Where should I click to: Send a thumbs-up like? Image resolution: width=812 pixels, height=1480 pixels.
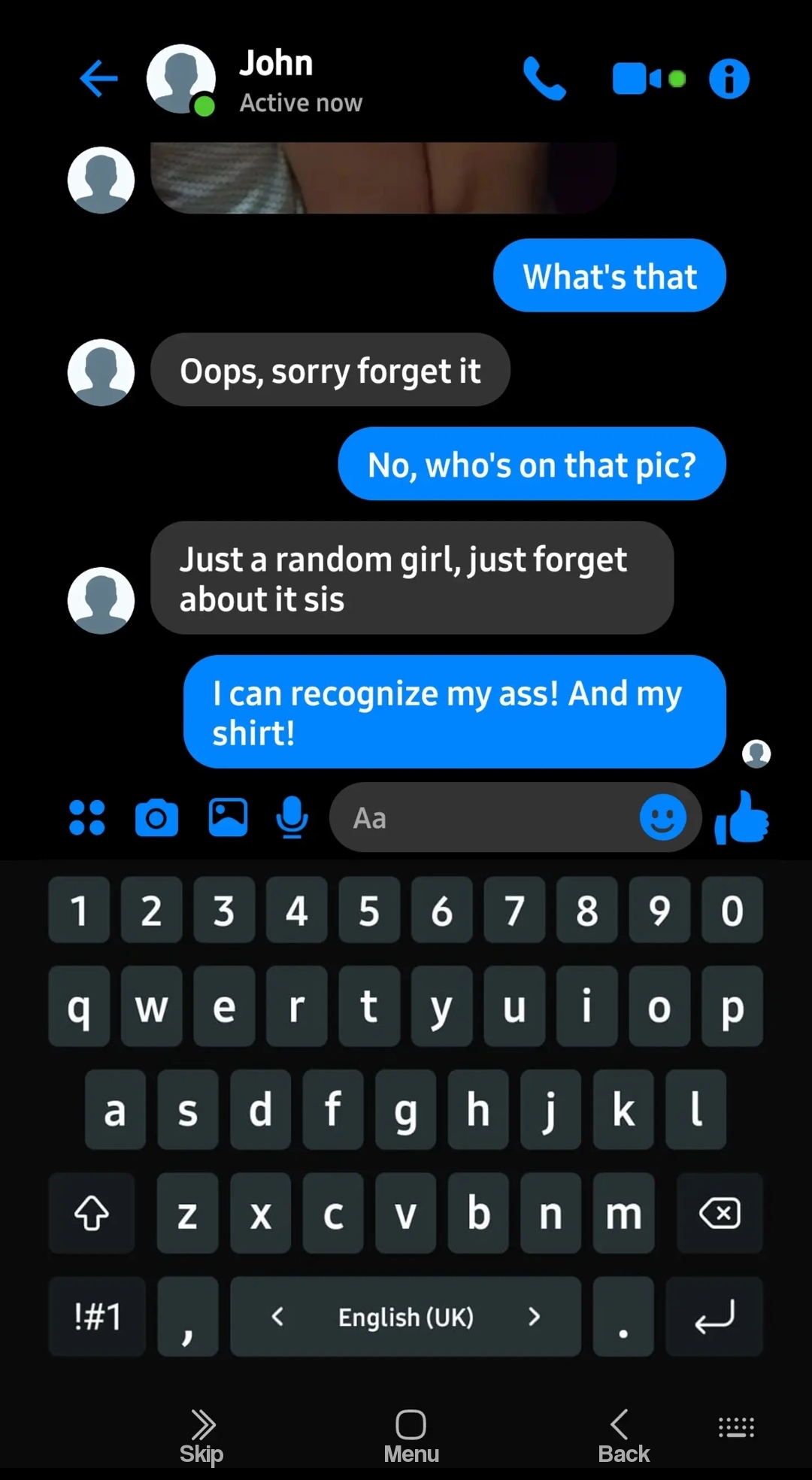741,817
